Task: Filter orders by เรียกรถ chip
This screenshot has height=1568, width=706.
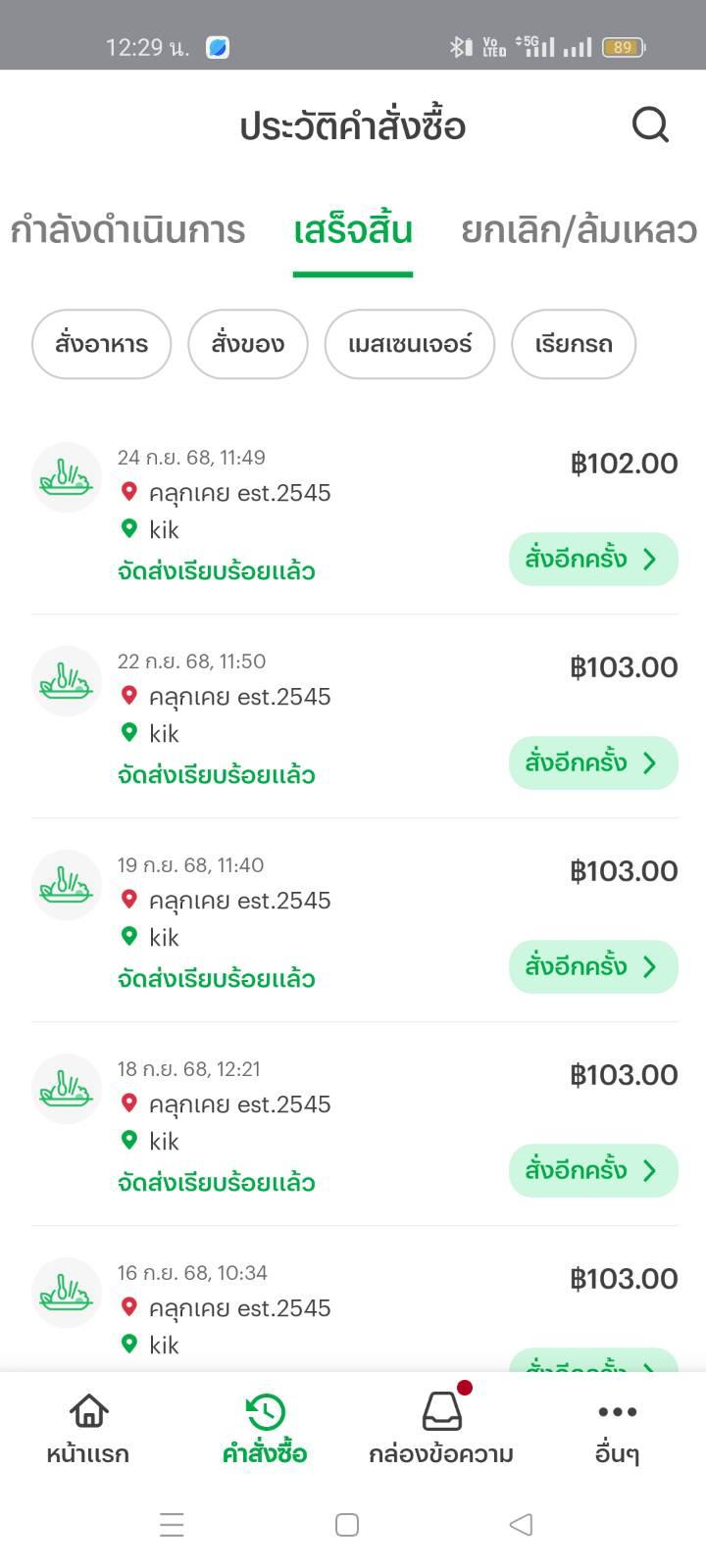Action: (x=574, y=344)
